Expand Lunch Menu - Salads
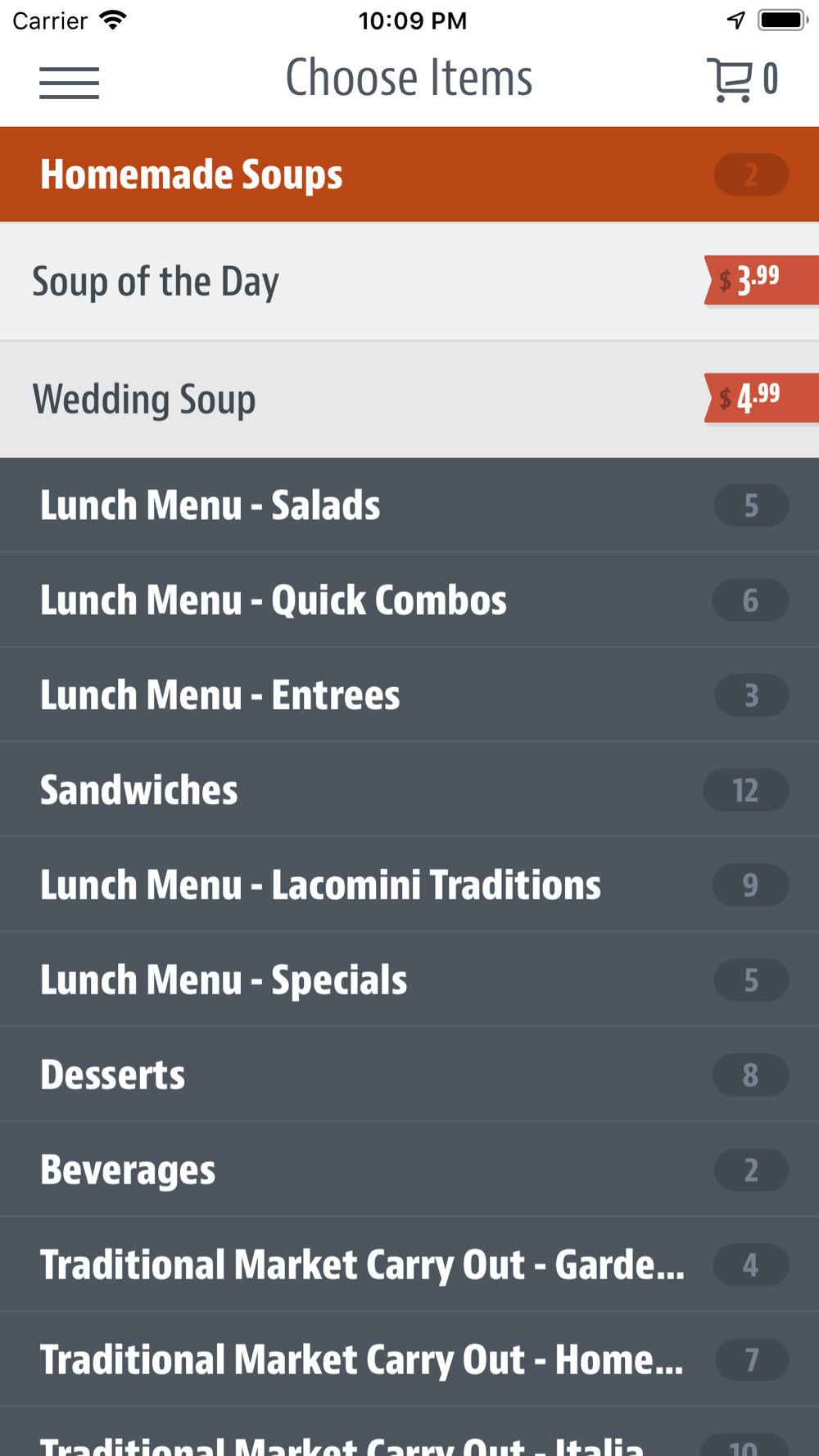Image resolution: width=819 pixels, height=1456 pixels. click(409, 504)
